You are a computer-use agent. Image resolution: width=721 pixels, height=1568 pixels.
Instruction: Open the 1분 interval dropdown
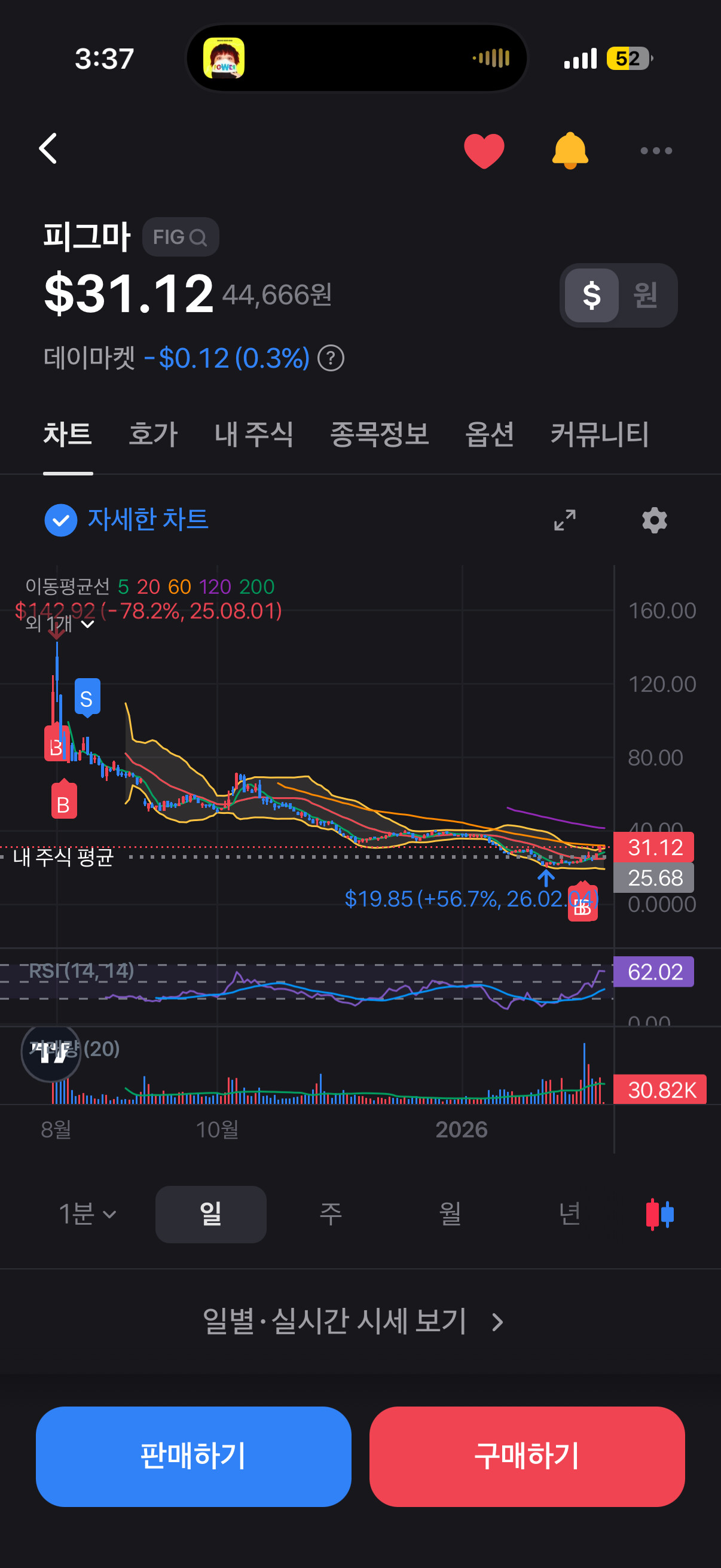[x=87, y=1215]
